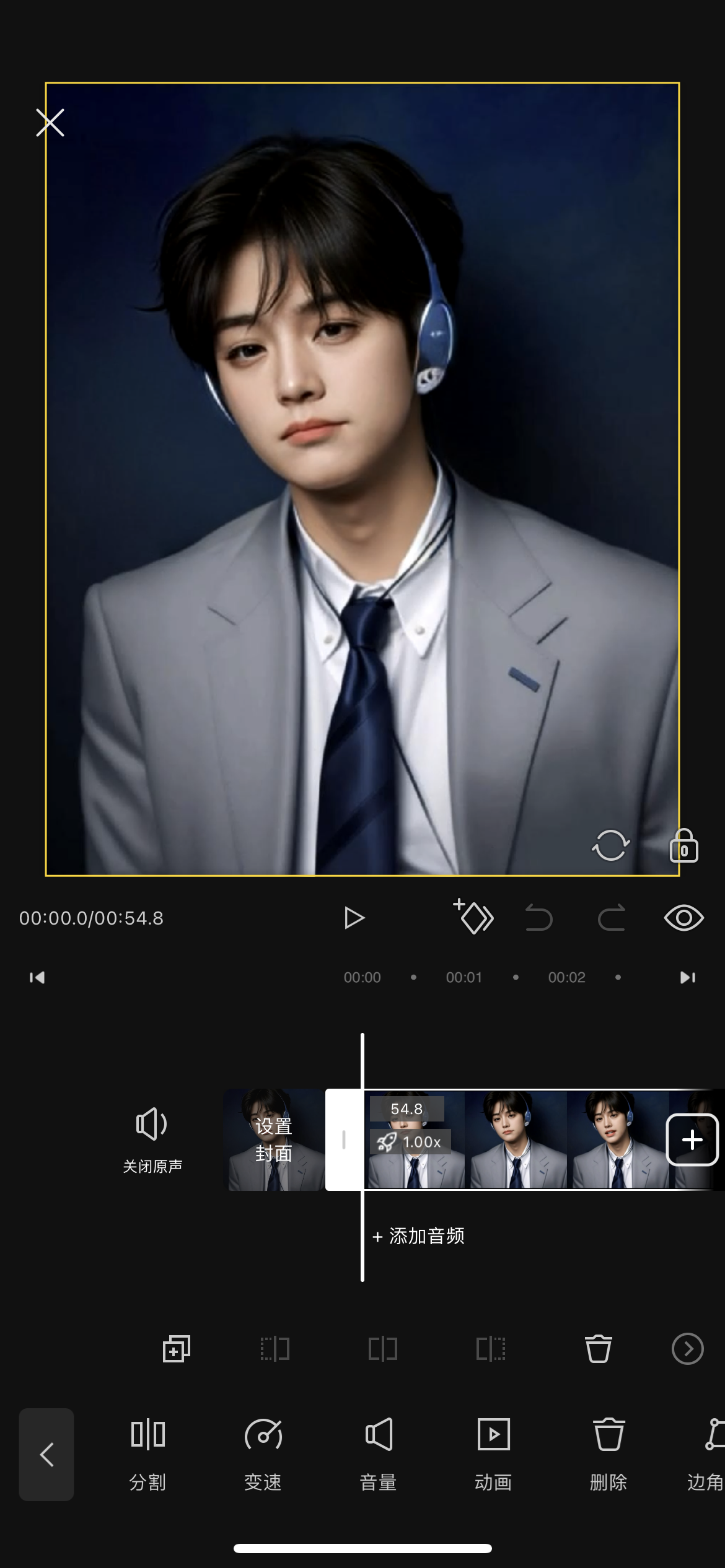Image resolution: width=725 pixels, height=1568 pixels.
Task: Expand more quick tools with the arrow
Action: (687, 1349)
